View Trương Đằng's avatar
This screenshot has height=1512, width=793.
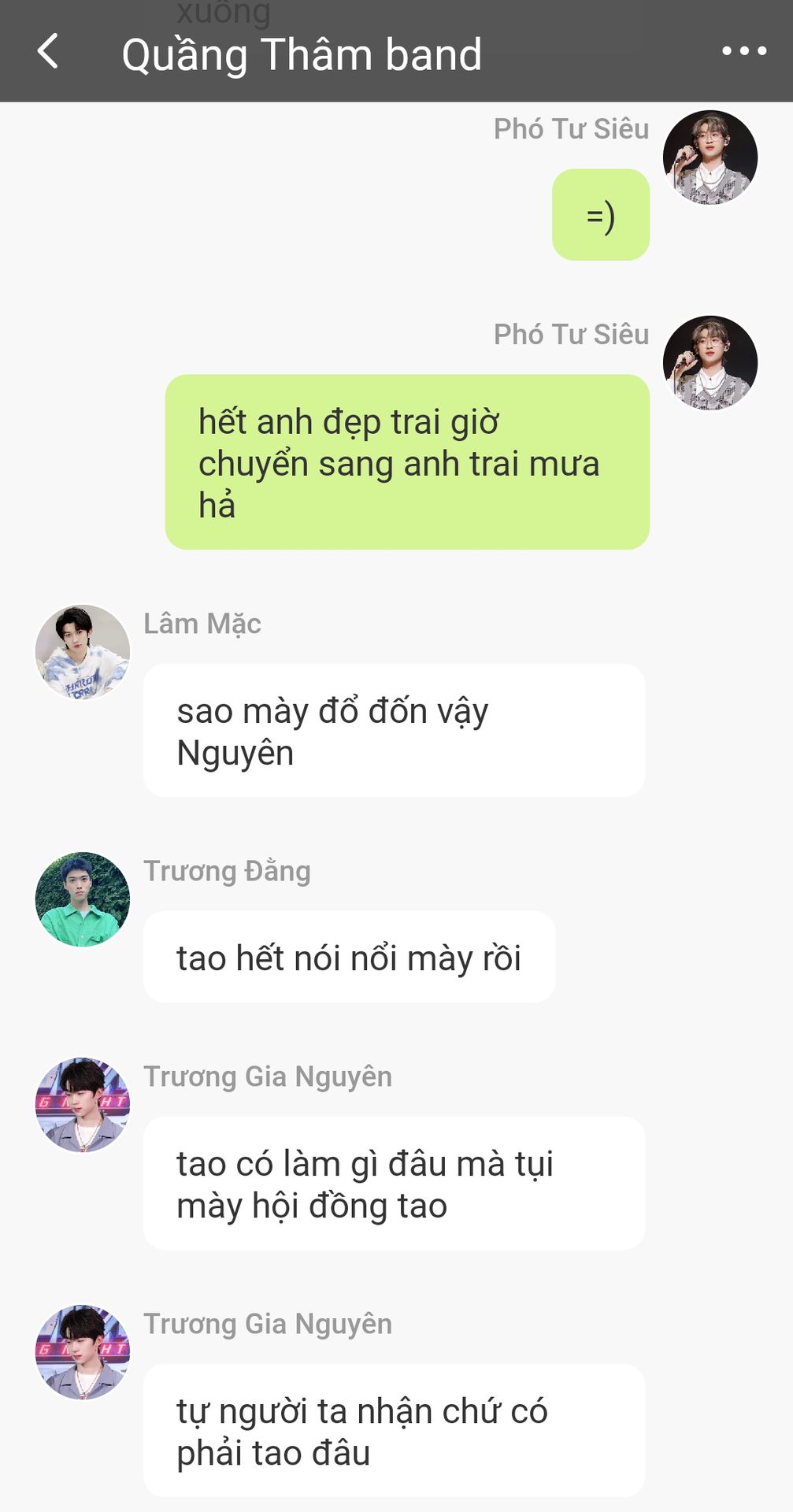pos(83,899)
